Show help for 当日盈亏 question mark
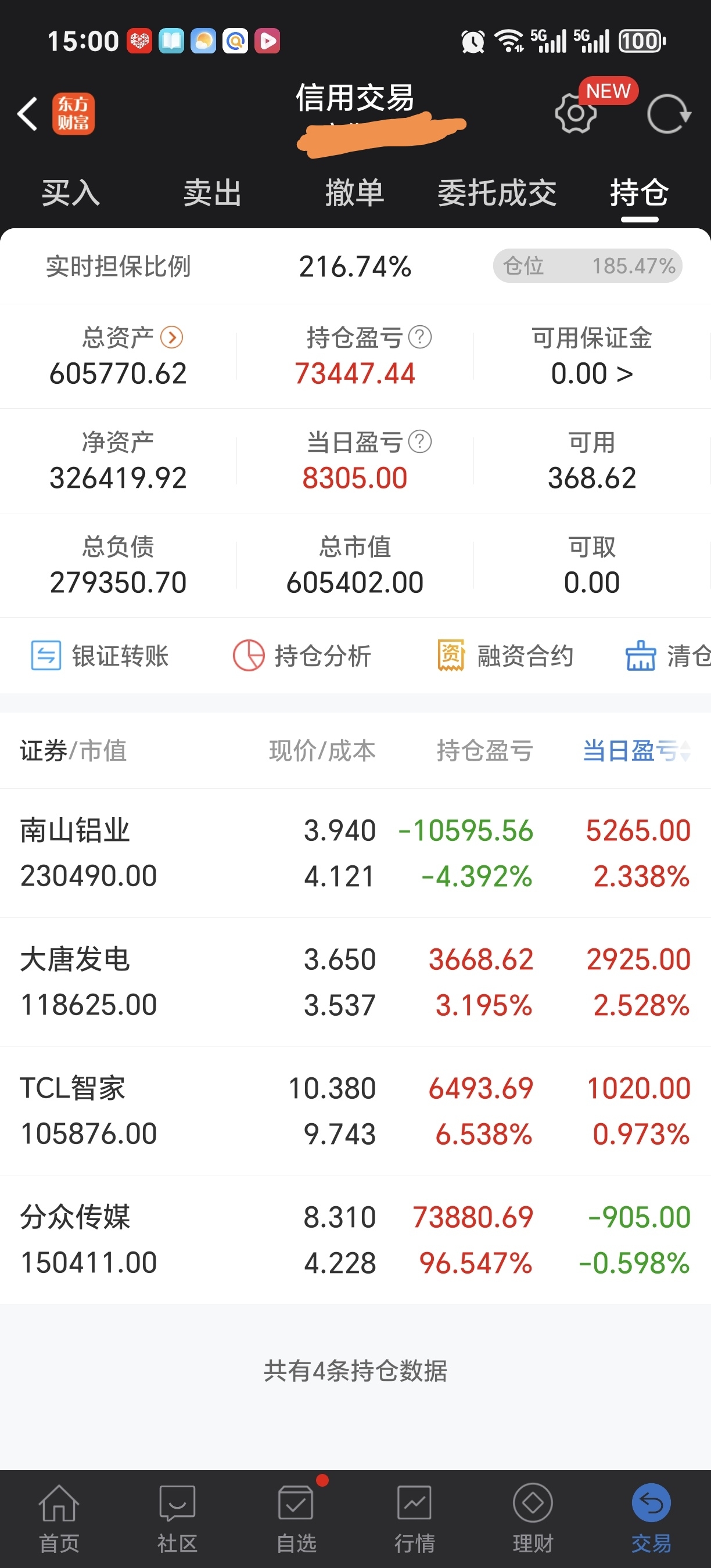This screenshot has width=711, height=1568. pyautogui.click(x=420, y=442)
